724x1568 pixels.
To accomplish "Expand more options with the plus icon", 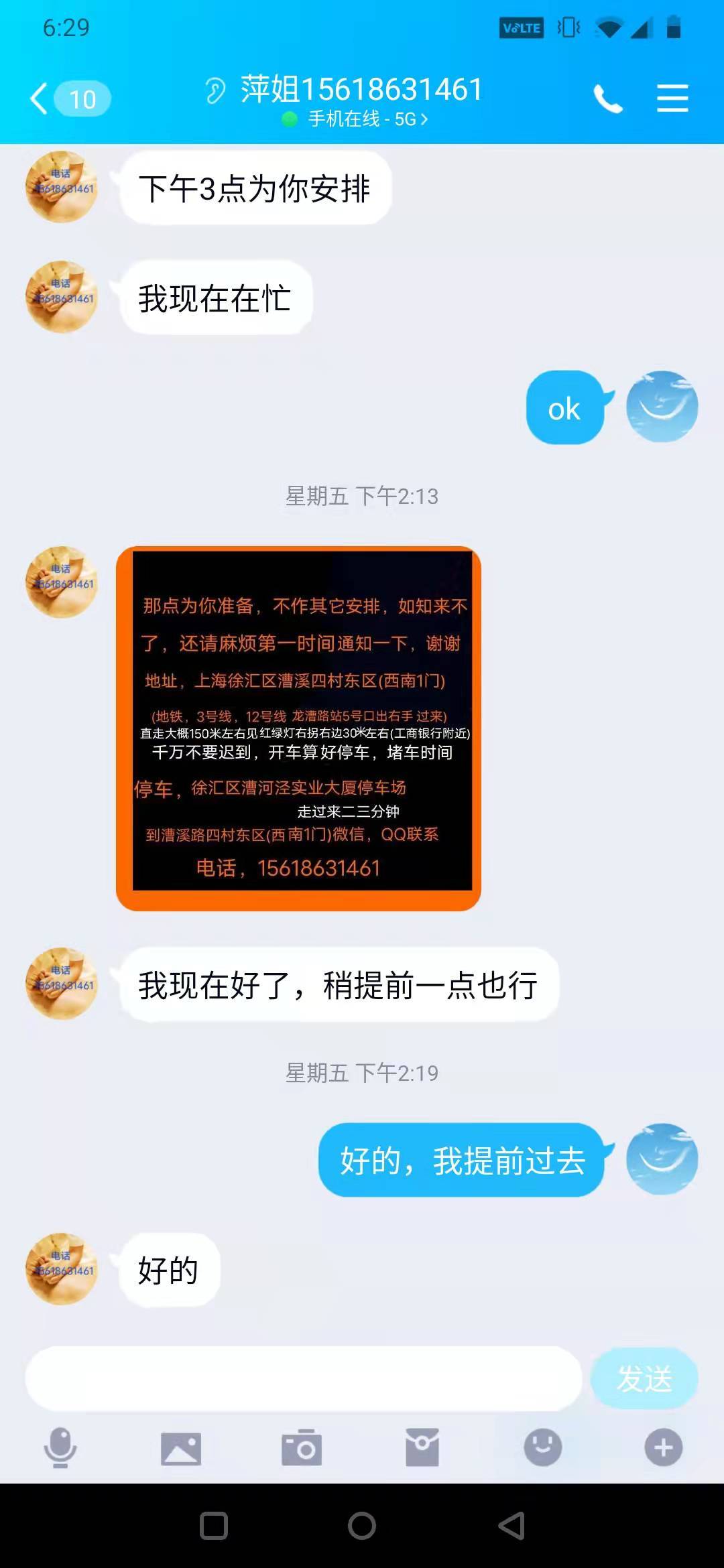I will tap(664, 1447).
